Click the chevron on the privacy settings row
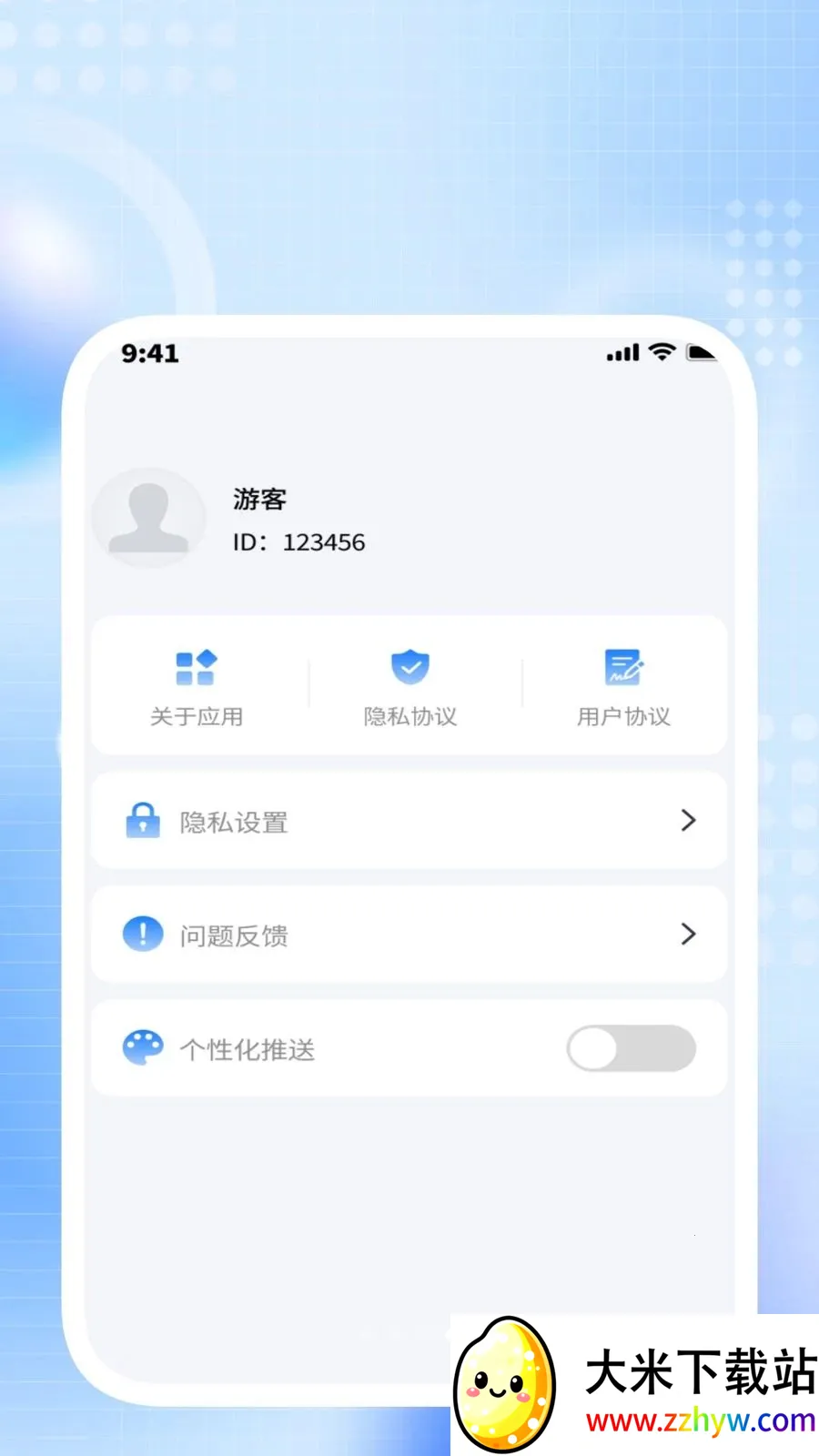Viewport: 819px width, 1456px height. click(x=689, y=821)
